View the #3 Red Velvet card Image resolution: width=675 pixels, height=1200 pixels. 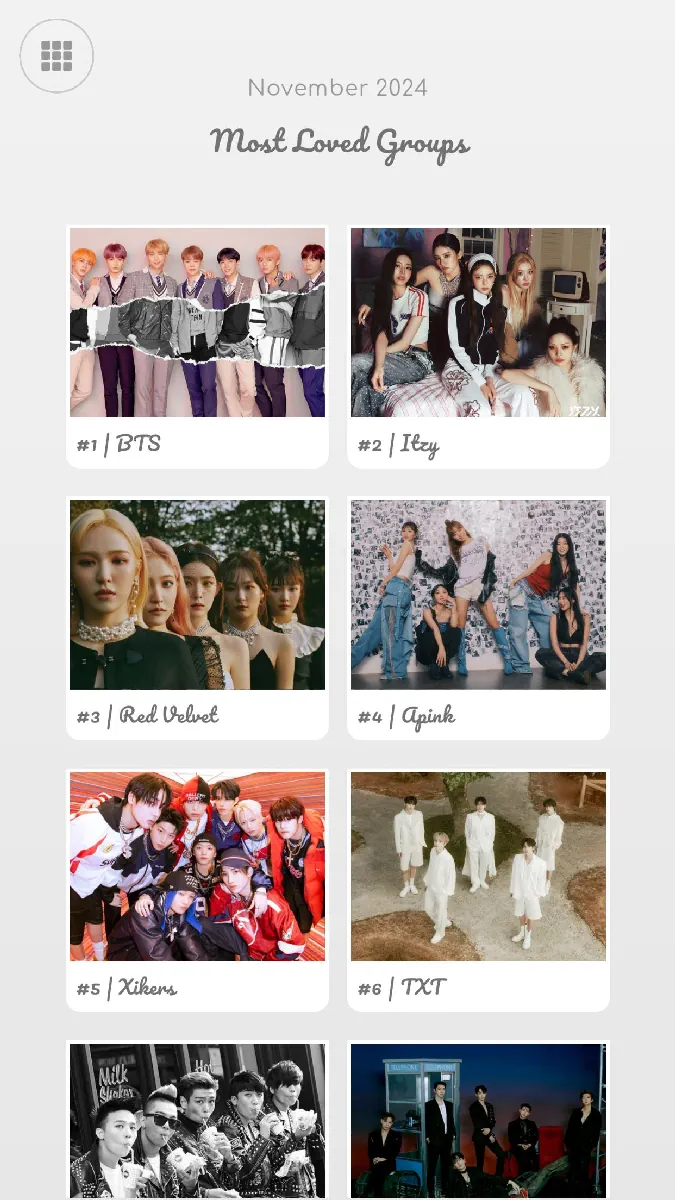point(197,617)
